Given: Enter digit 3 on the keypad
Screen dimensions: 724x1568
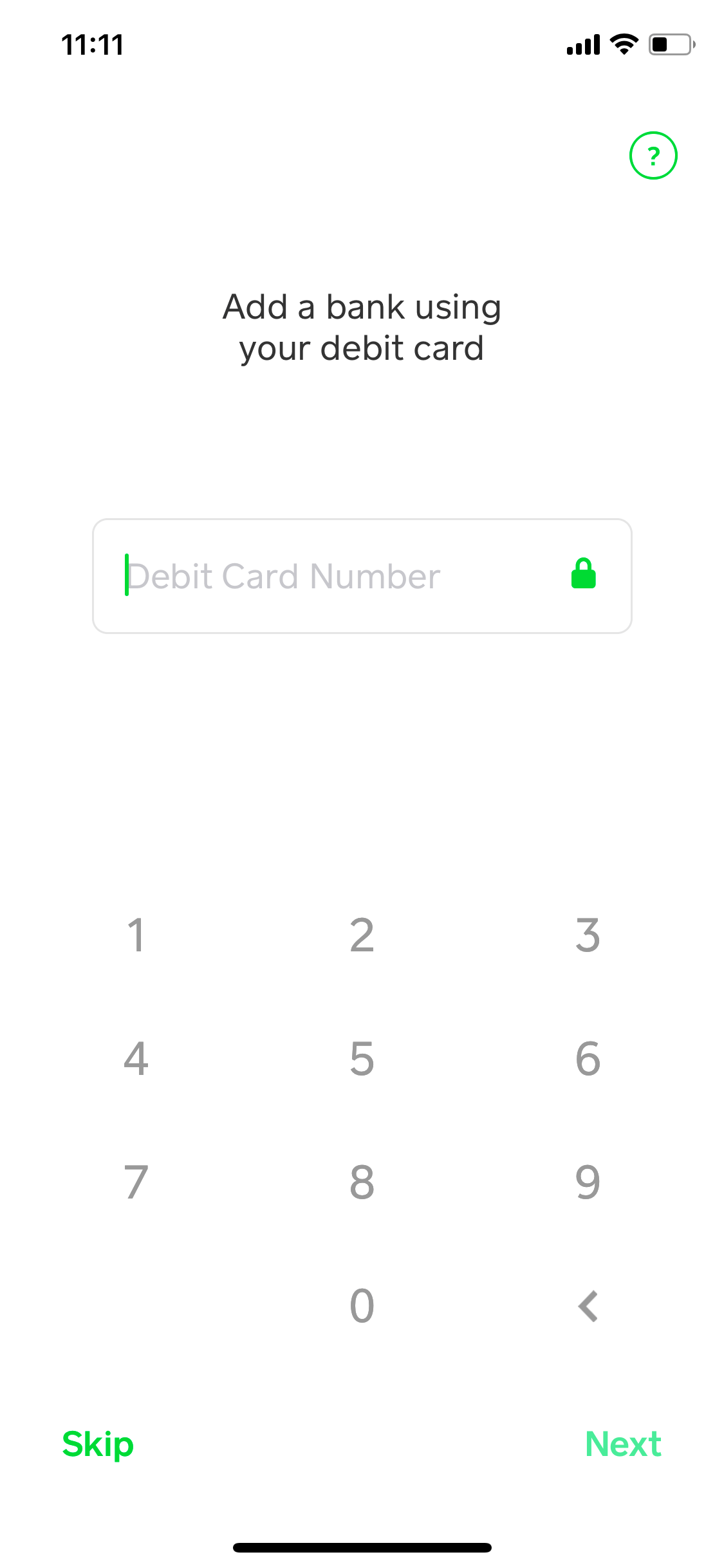Looking at the screenshot, I should [x=588, y=935].
